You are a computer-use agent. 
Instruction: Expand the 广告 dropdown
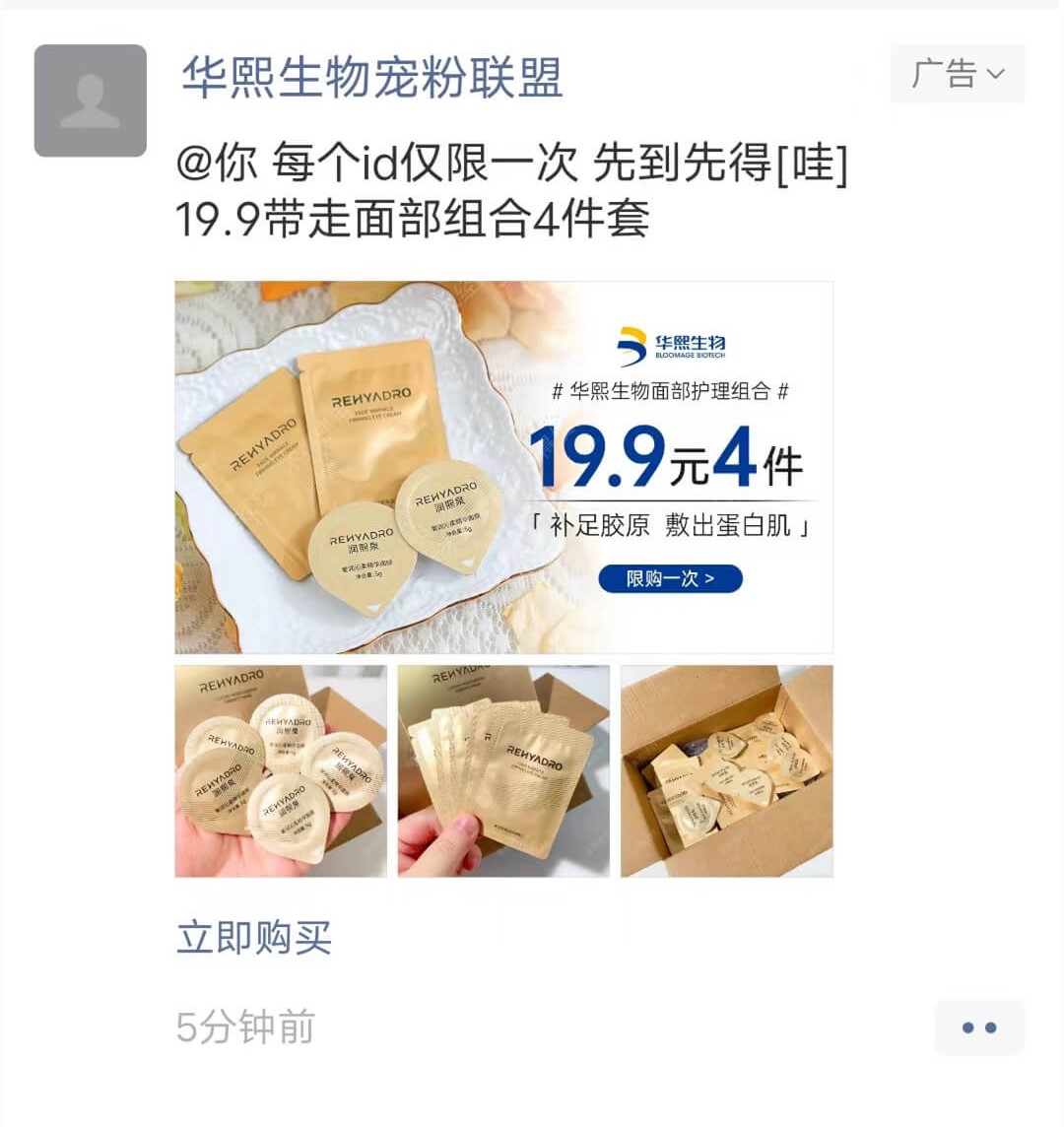pos(957,74)
